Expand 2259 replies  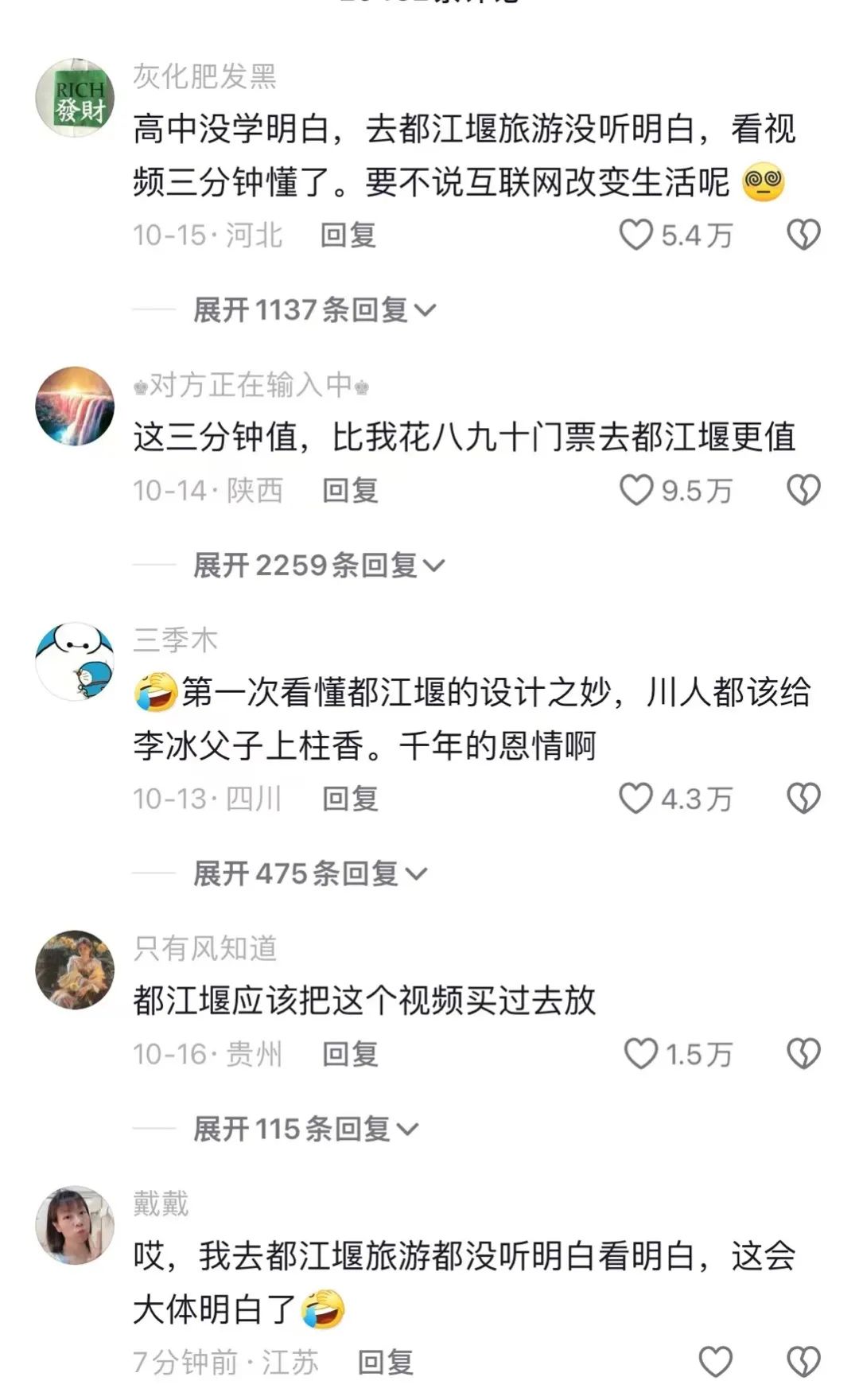pos(318,566)
